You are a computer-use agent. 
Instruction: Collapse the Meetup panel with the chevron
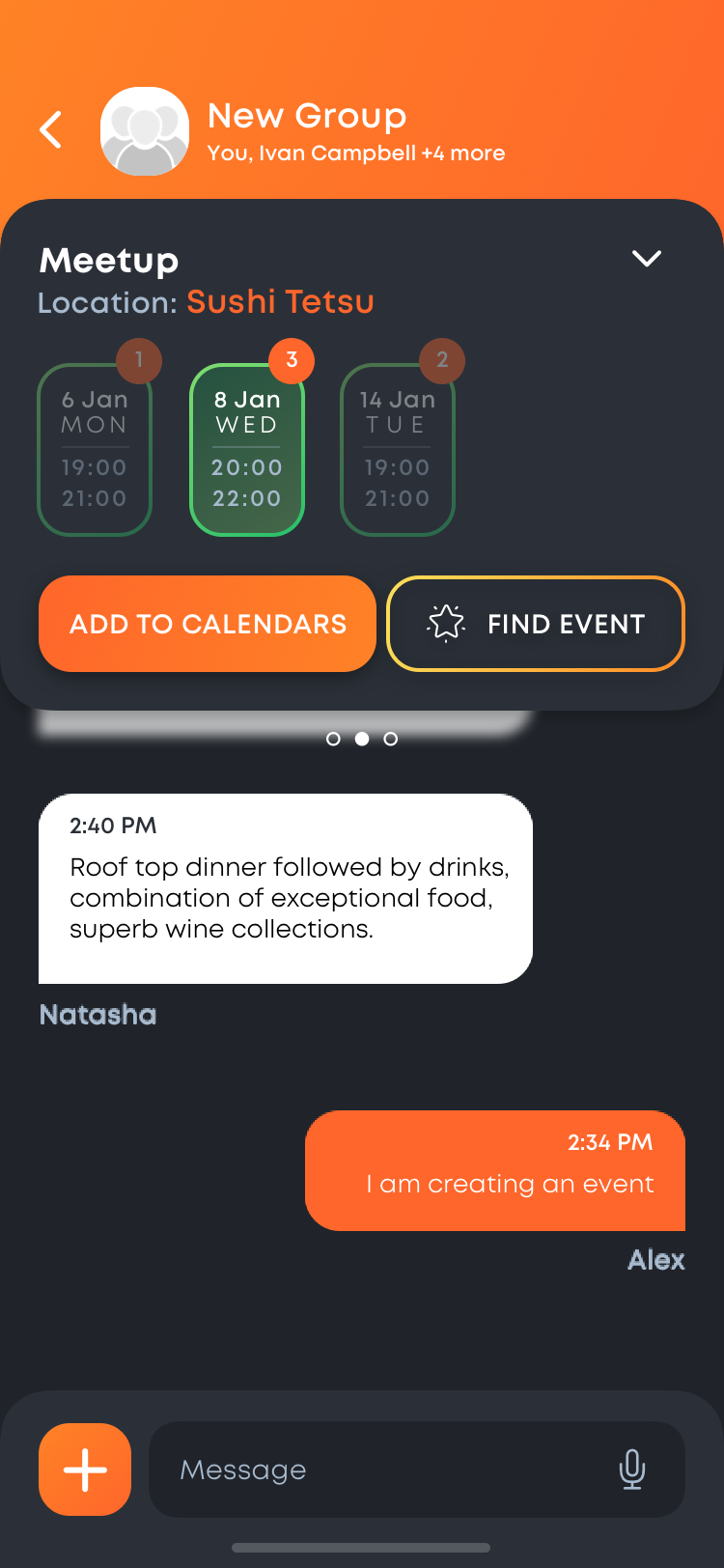point(646,258)
